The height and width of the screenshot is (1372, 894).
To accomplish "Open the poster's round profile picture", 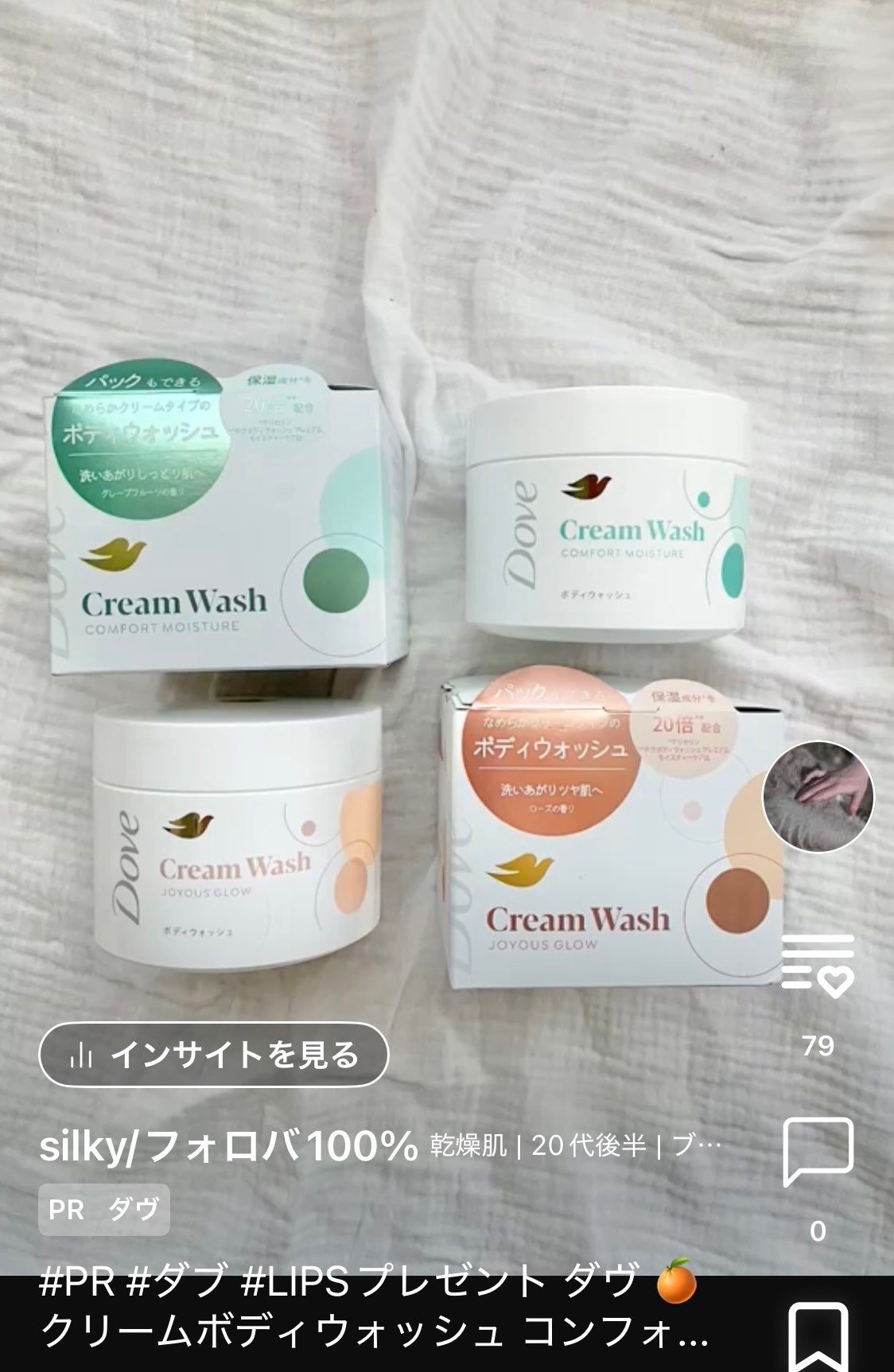I will [x=818, y=799].
